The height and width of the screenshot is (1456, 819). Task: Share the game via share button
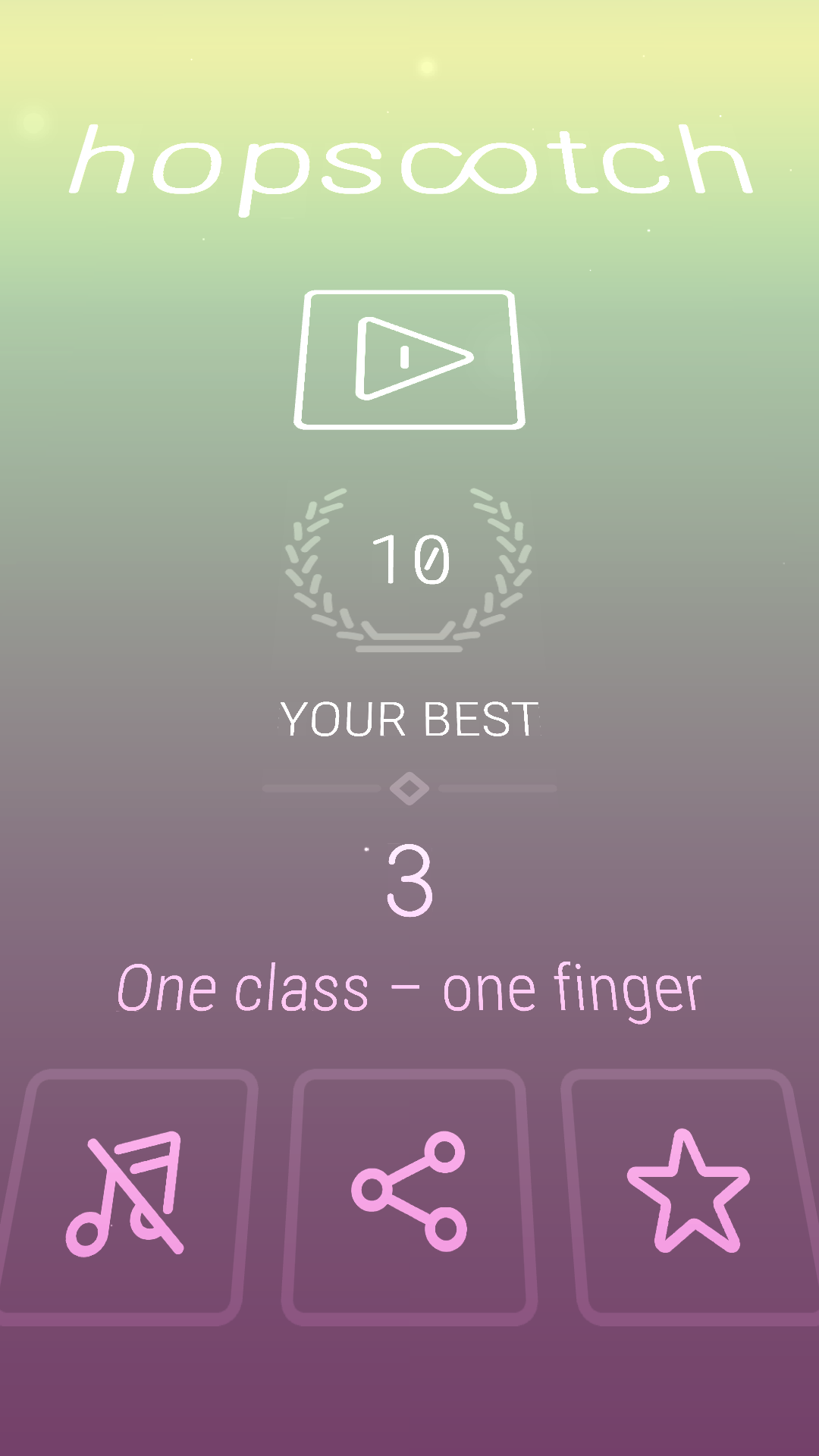(409, 1194)
